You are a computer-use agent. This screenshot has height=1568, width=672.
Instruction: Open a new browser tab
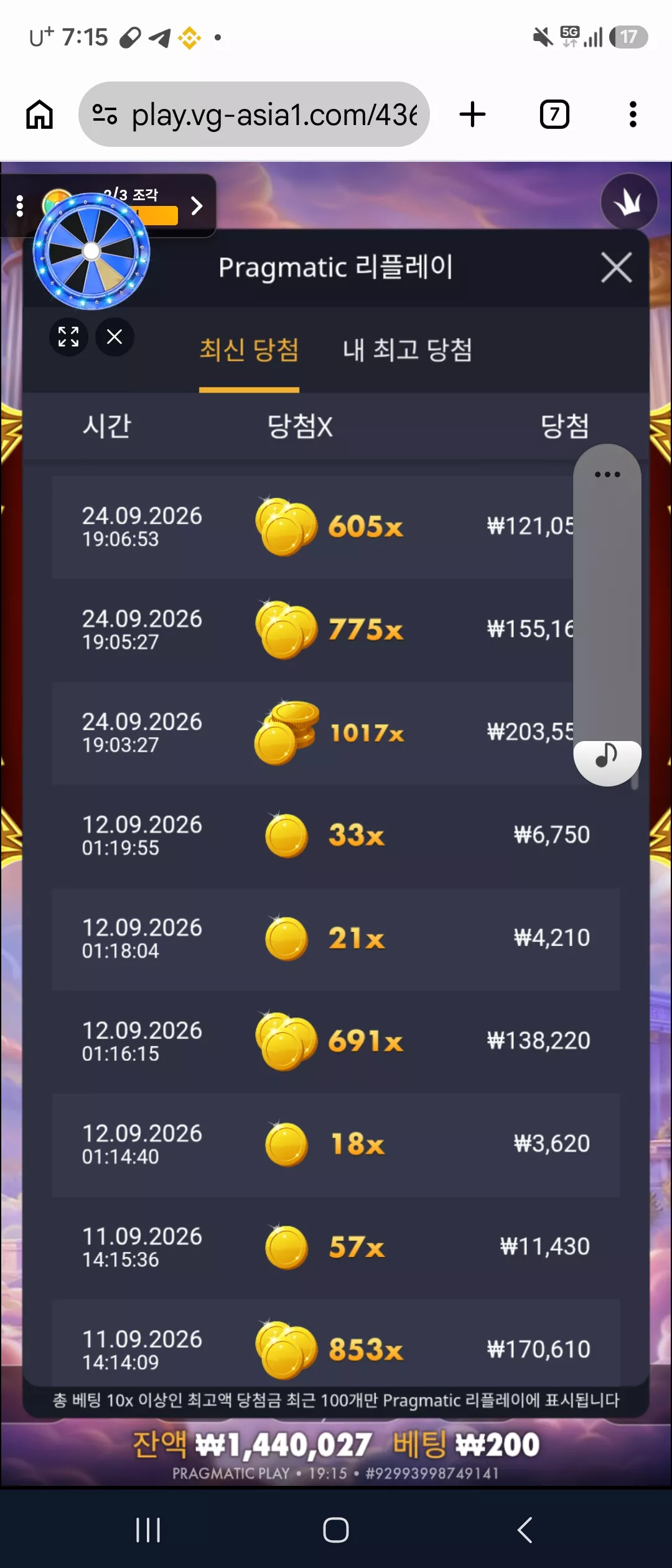point(473,114)
